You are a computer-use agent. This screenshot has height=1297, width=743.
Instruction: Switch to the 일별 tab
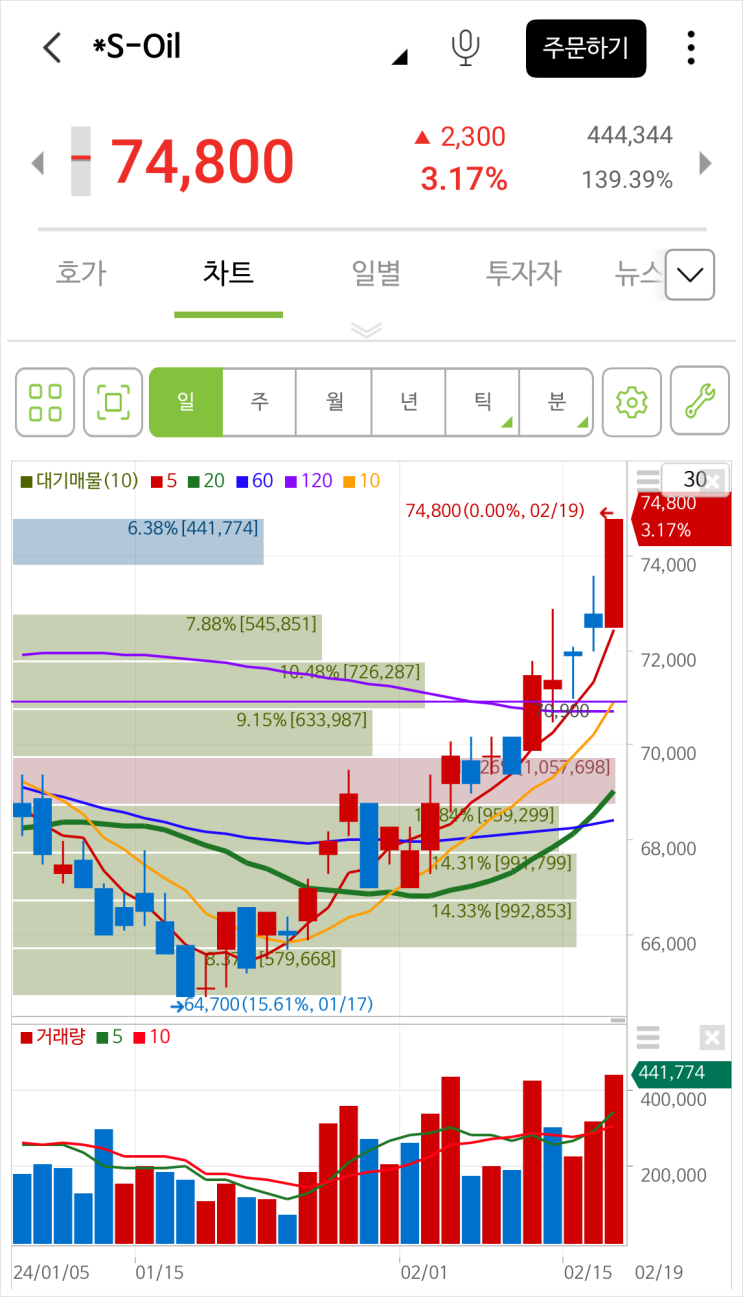pyautogui.click(x=376, y=272)
